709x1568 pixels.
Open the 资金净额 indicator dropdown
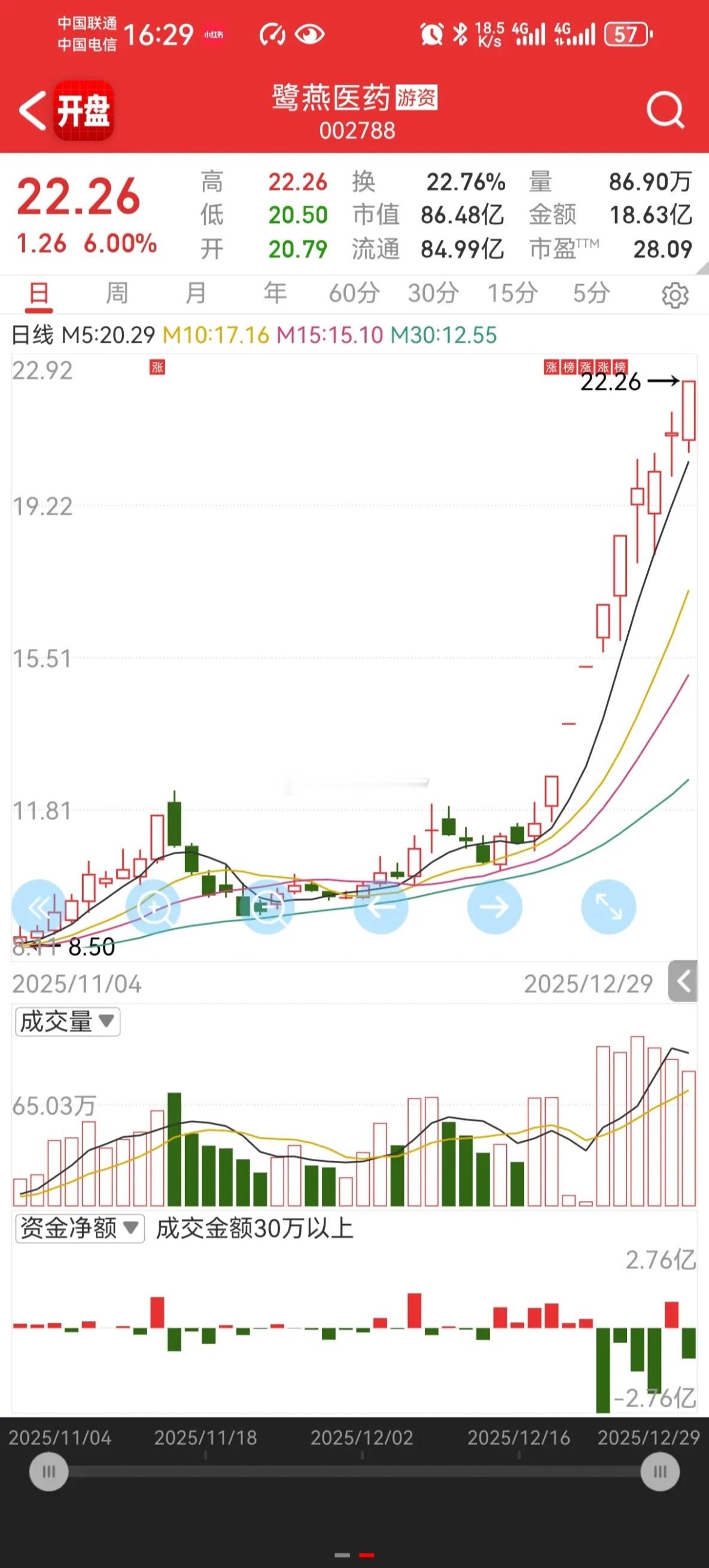point(80,1228)
